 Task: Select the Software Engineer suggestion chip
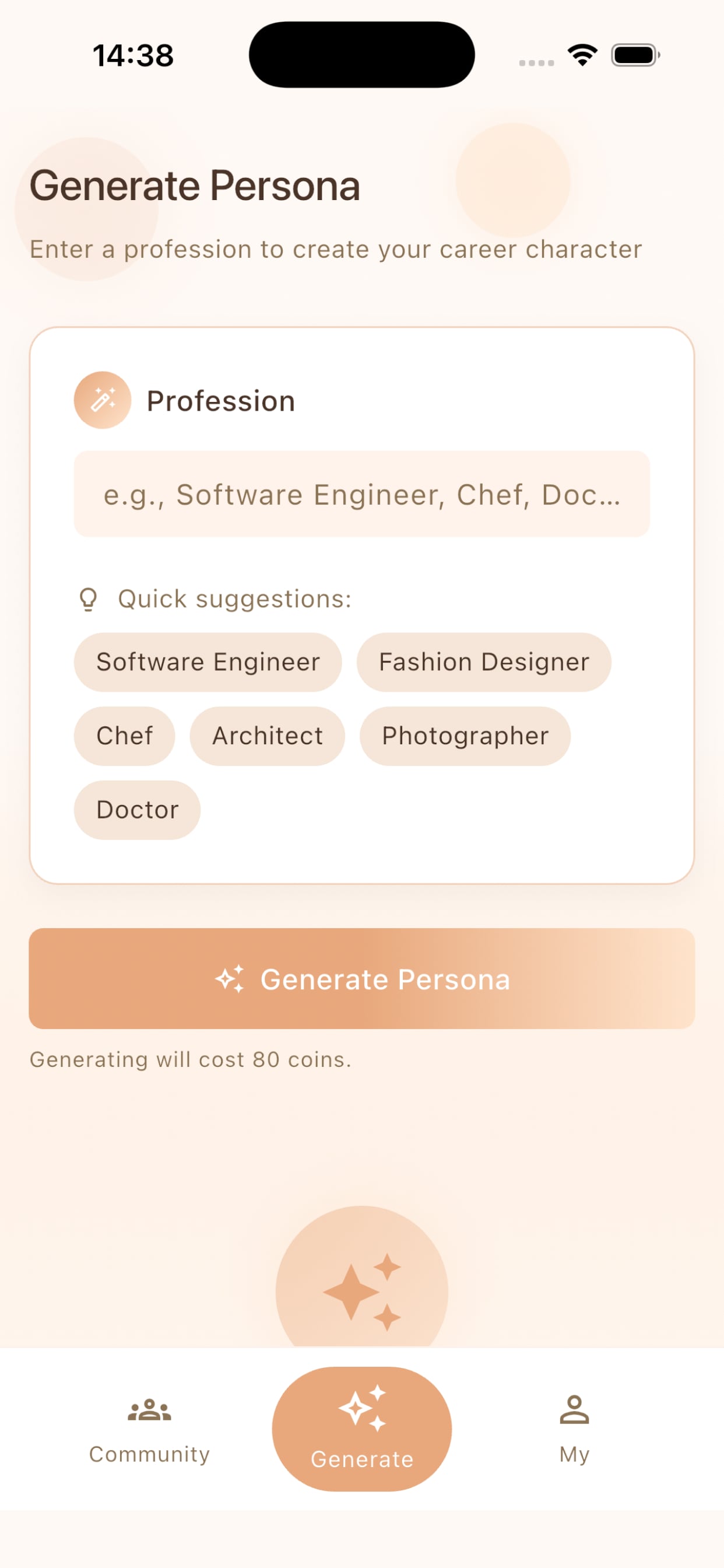click(208, 662)
